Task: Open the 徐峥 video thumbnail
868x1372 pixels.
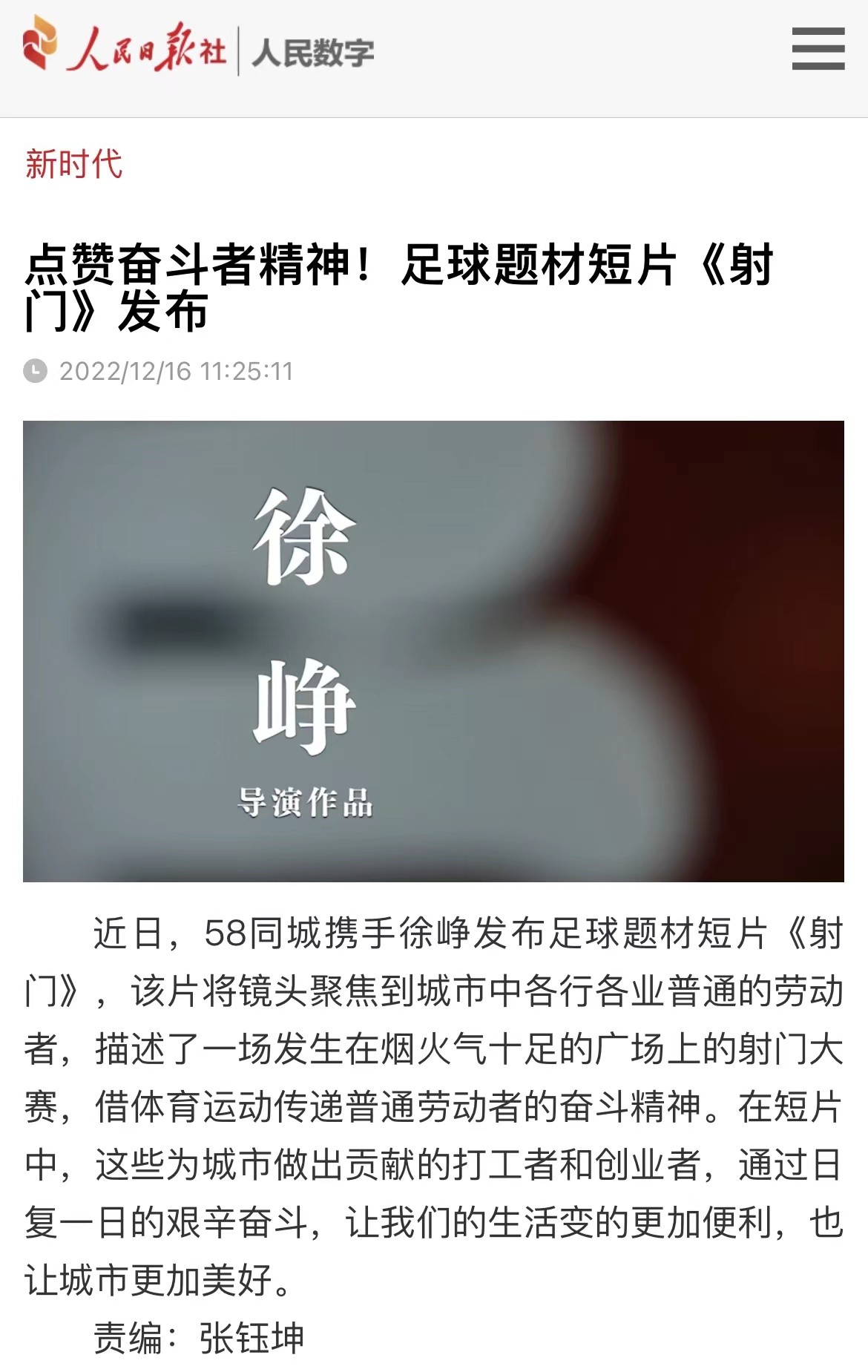Action: tap(433, 651)
